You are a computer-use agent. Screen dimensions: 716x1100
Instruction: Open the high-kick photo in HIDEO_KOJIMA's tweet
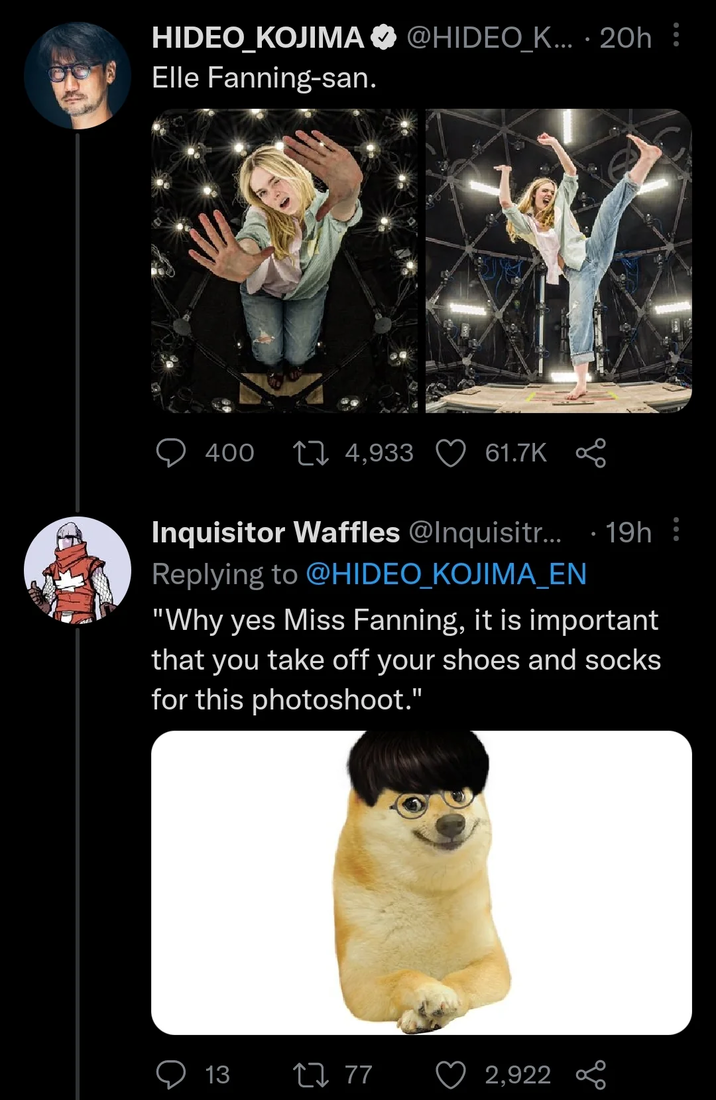[x=559, y=260]
